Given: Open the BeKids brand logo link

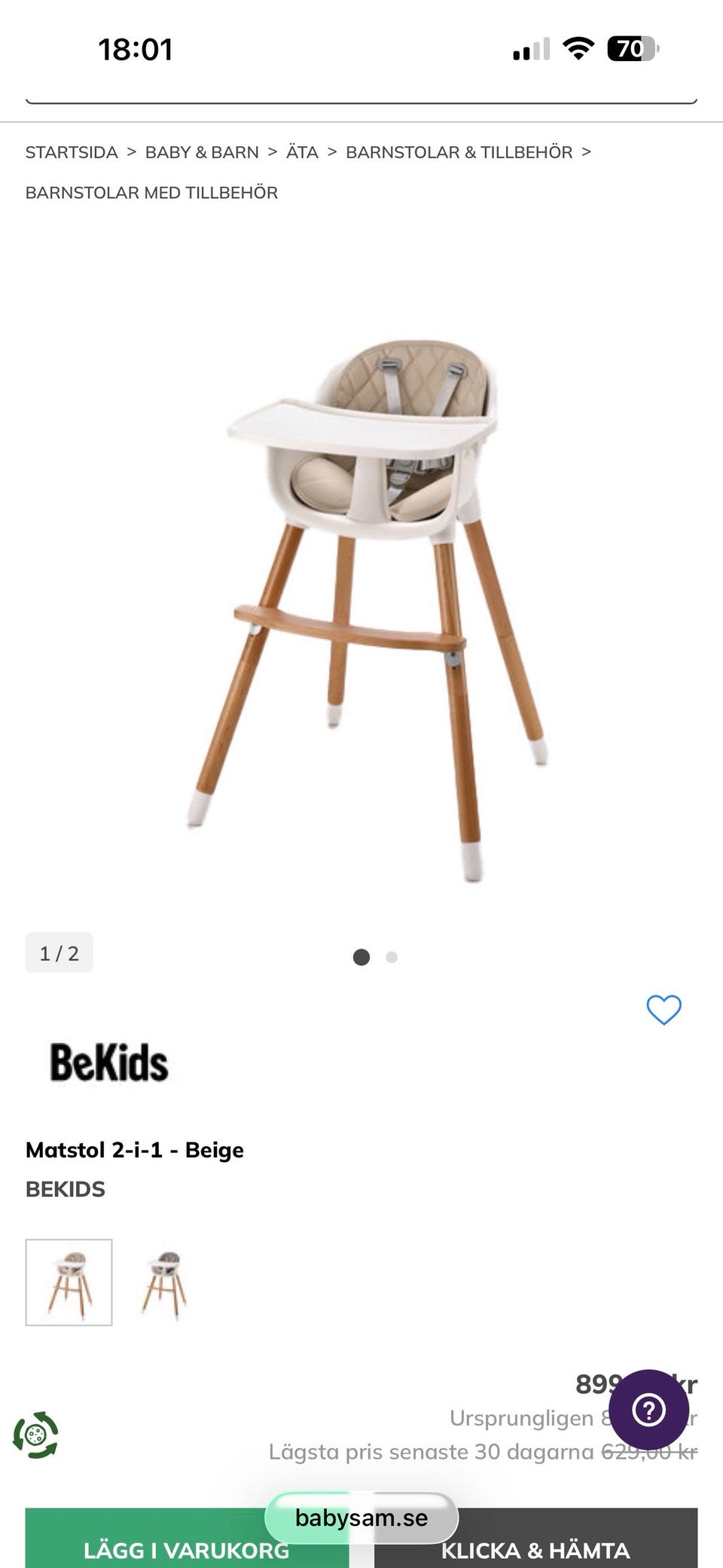Looking at the screenshot, I should click(x=108, y=1062).
